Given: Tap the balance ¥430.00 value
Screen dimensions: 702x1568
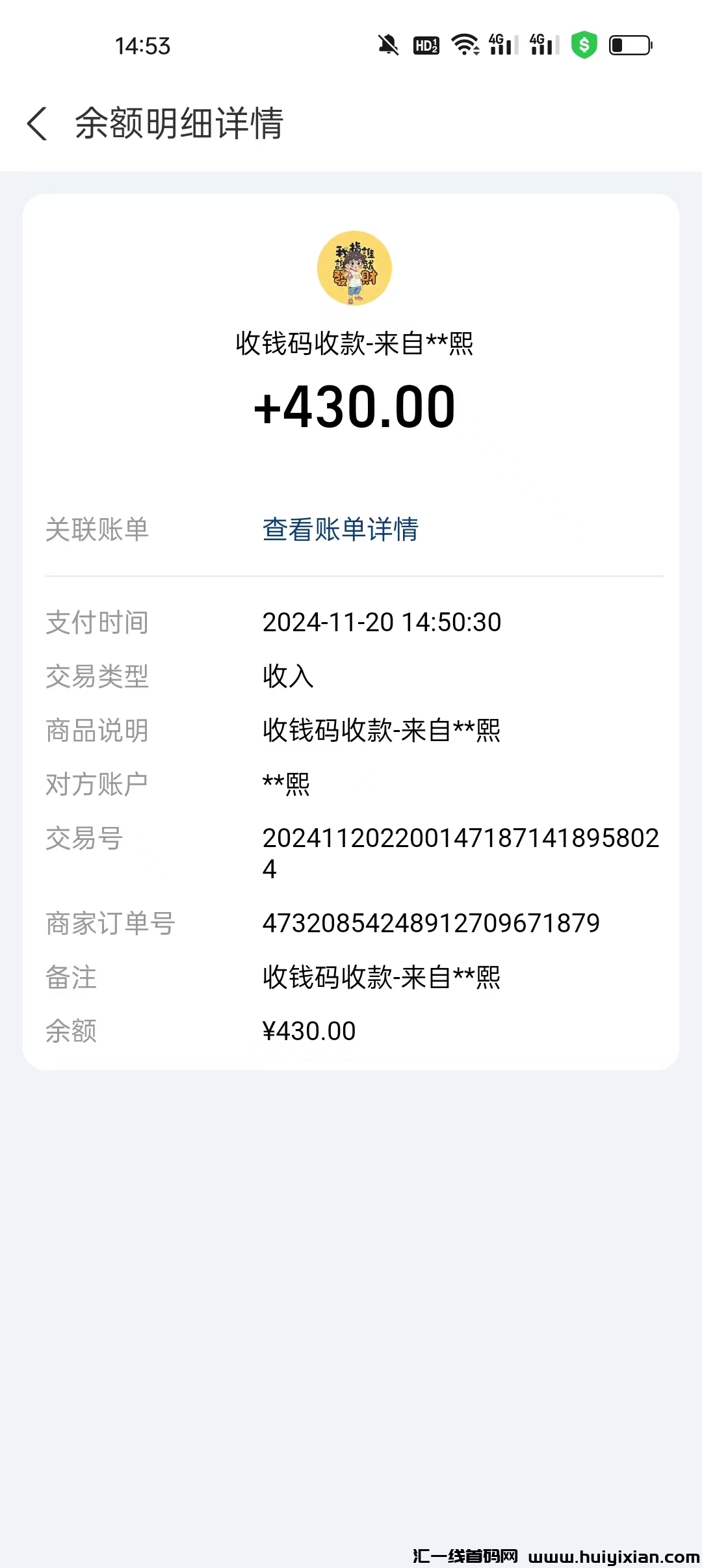Looking at the screenshot, I should [x=309, y=1030].
